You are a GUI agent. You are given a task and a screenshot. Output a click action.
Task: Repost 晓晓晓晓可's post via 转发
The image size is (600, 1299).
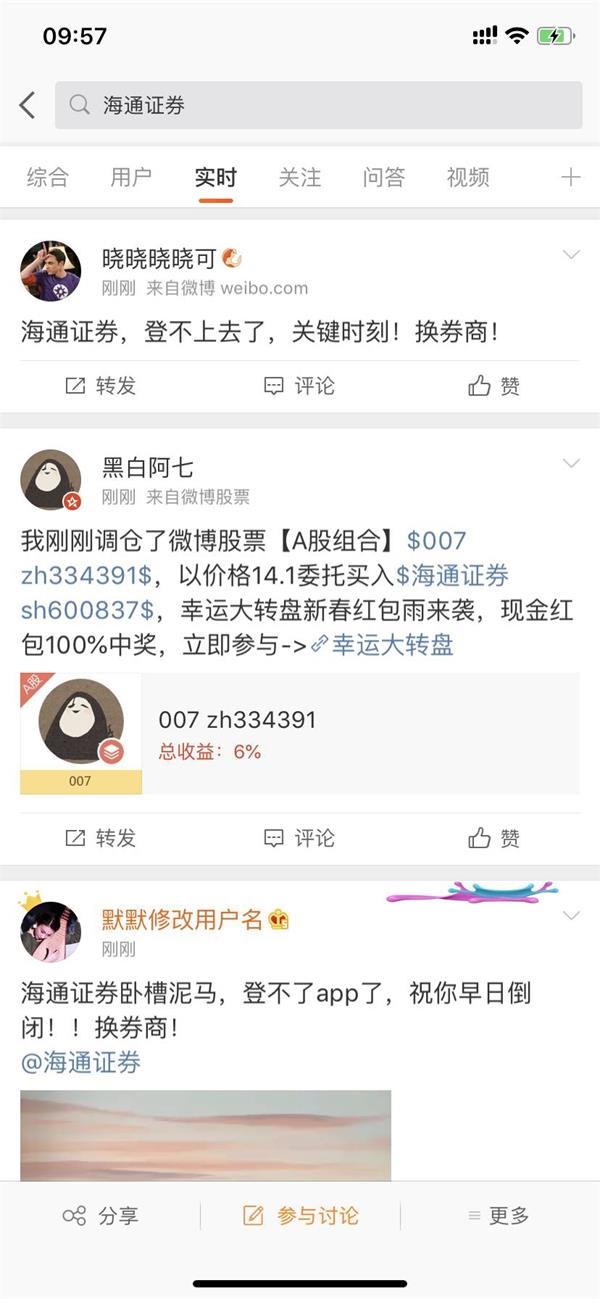pos(100,386)
